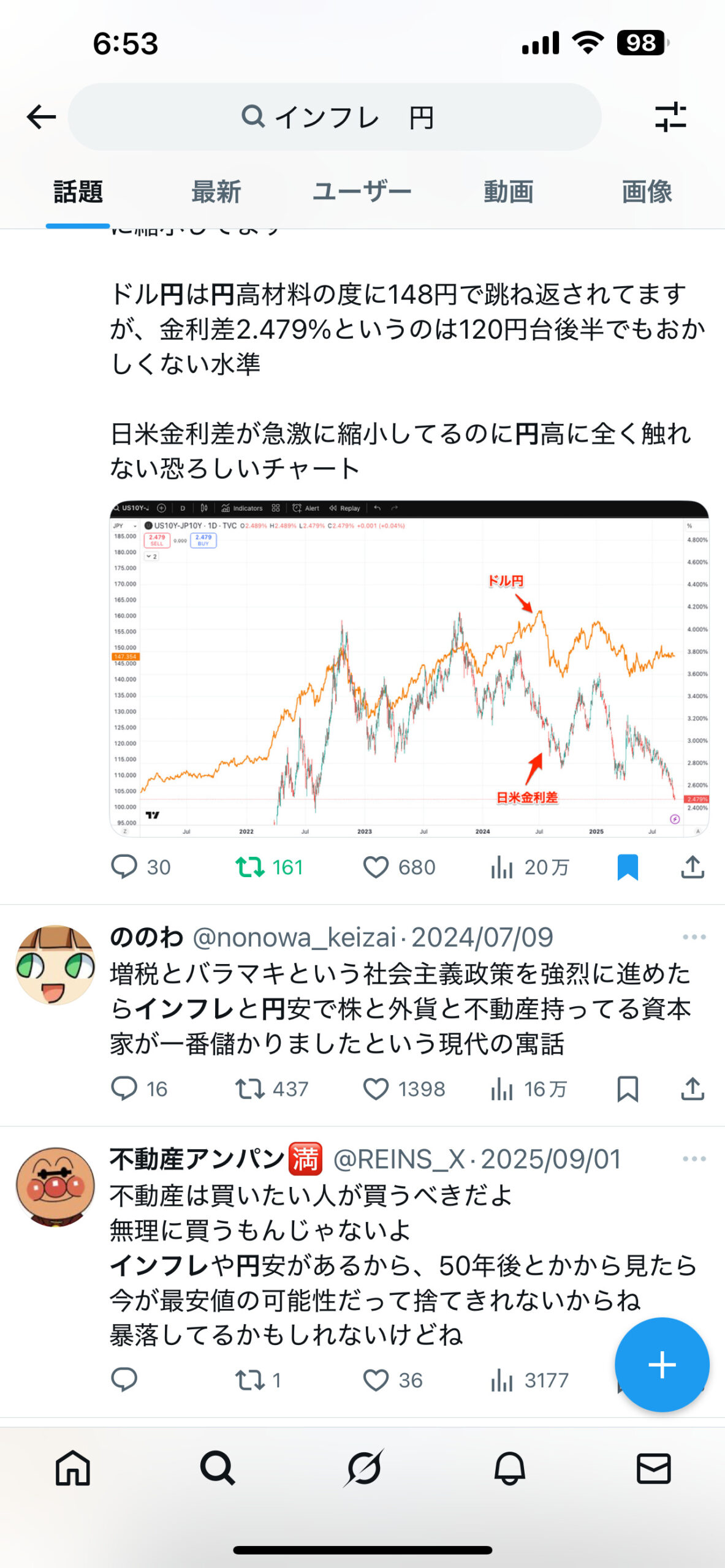Image resolution: width=725 pixels, height=1568 pixels.
Task: Switch to the ユーザー tab
Action: [362, 192]
